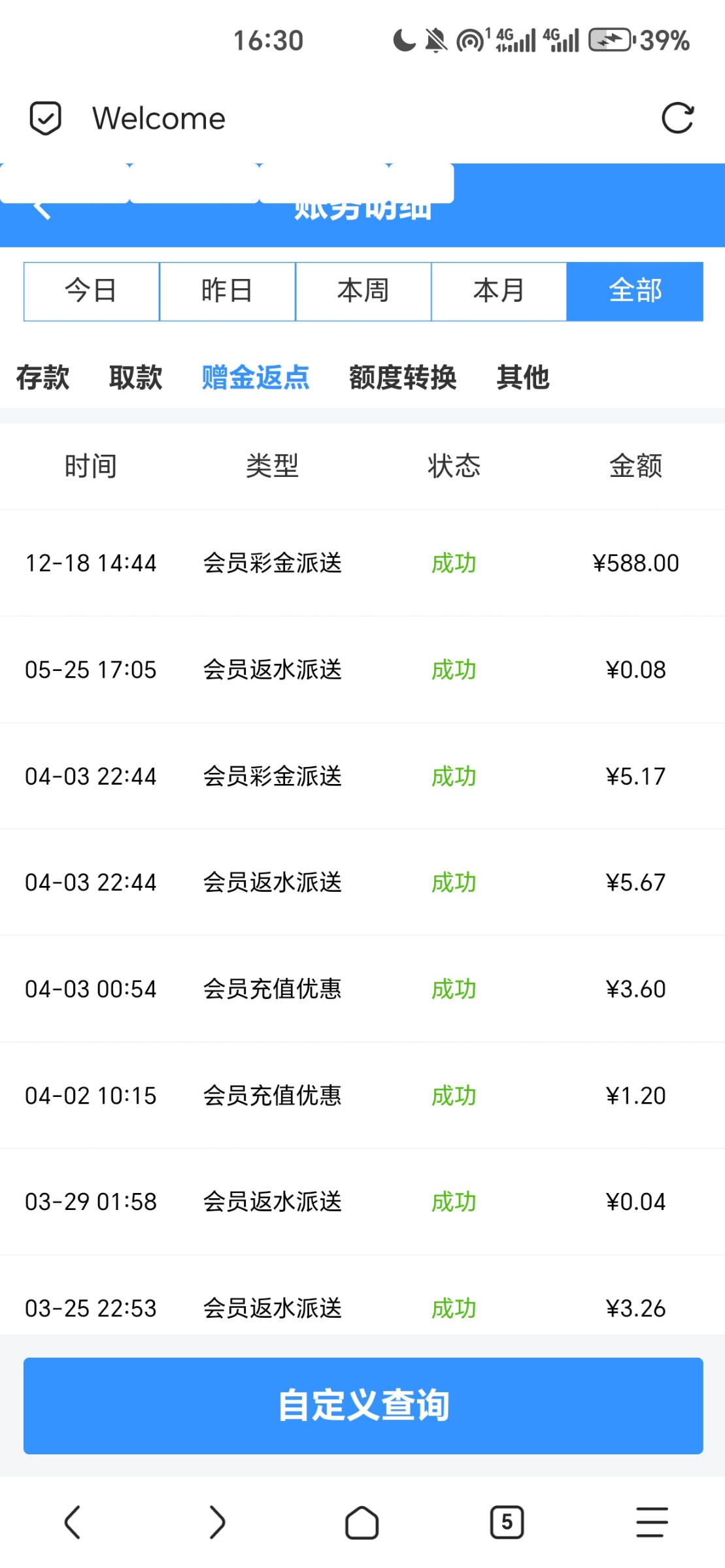The image size is (725, 1568).
Task: Tap the 自定义查询 button
Action: click(363, 1405)
